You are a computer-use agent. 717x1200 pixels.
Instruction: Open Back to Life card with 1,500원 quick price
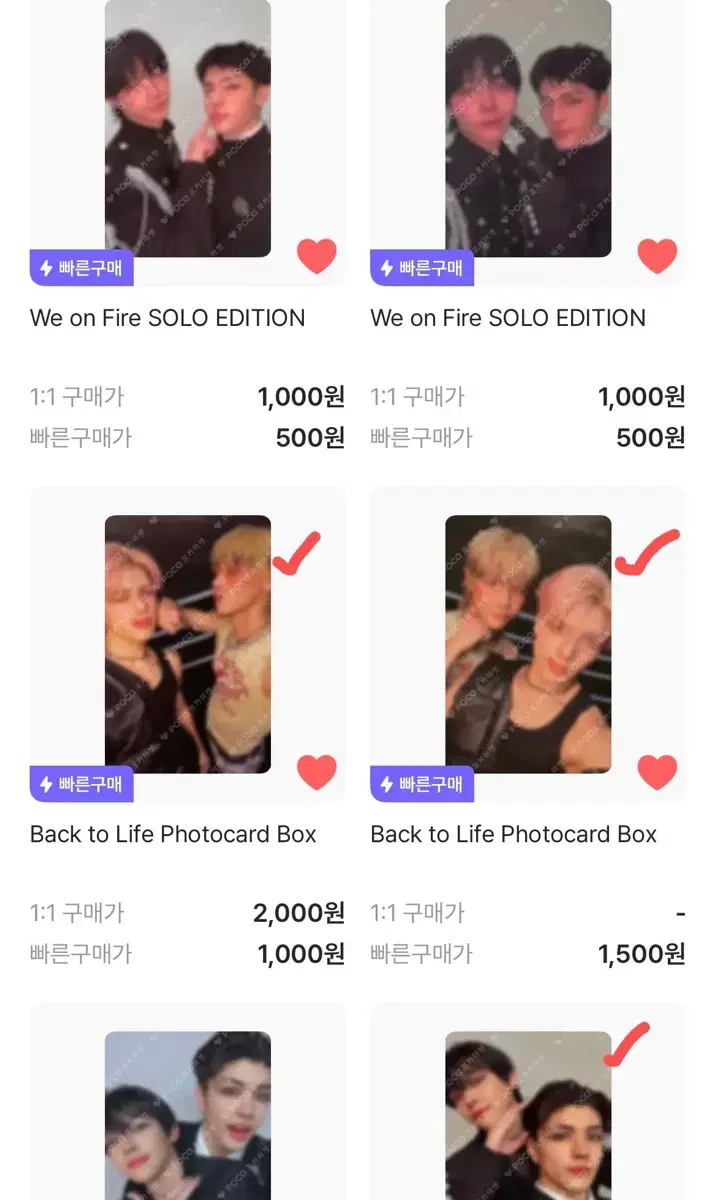pos(528,644)
